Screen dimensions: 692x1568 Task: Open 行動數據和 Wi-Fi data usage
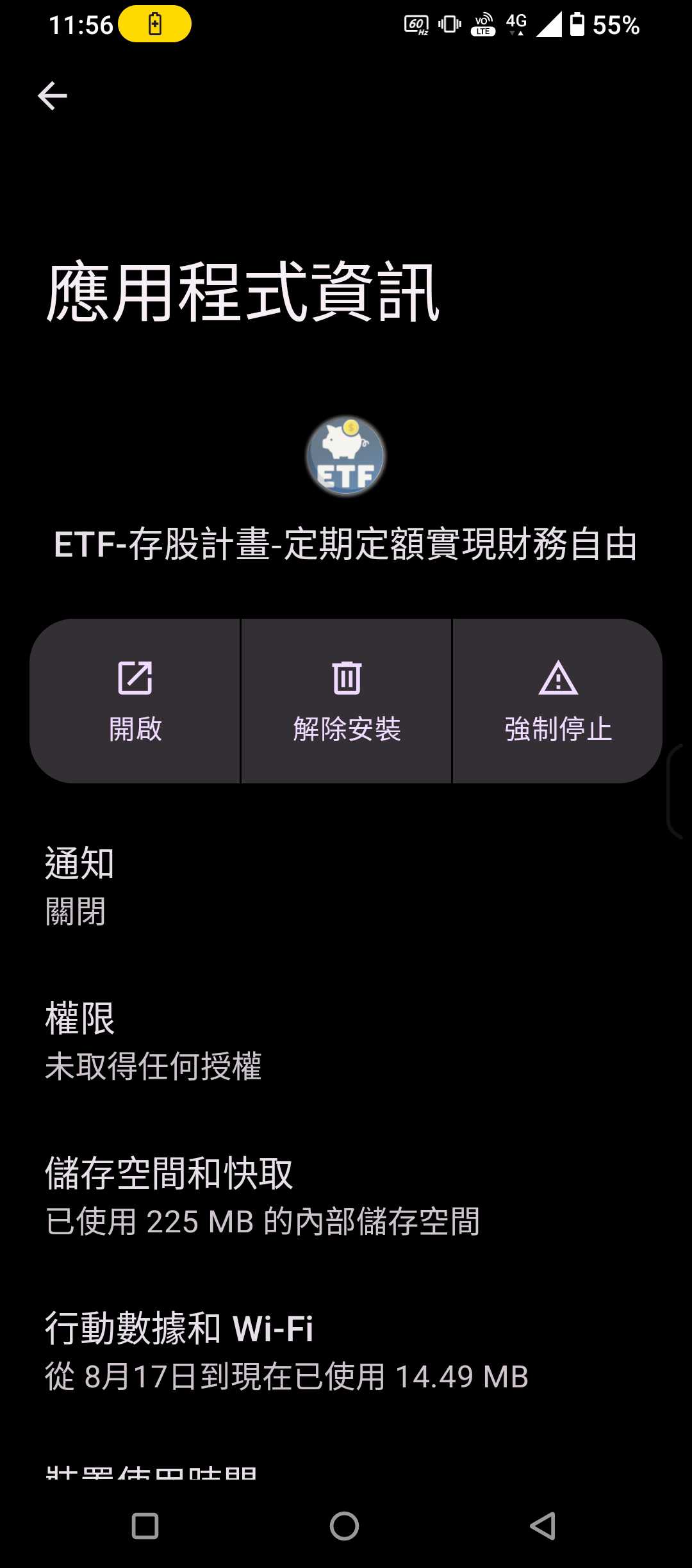(x=179, y=1323)
